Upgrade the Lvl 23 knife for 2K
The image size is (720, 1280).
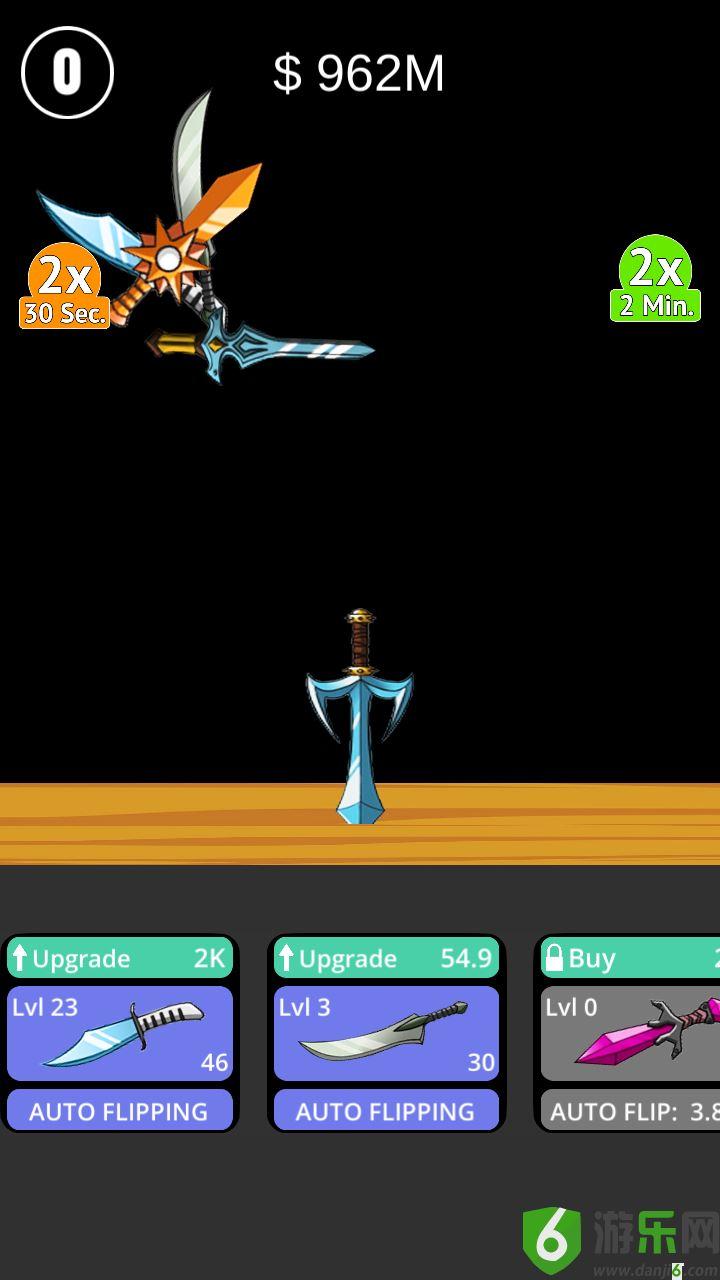pos(120,958)
